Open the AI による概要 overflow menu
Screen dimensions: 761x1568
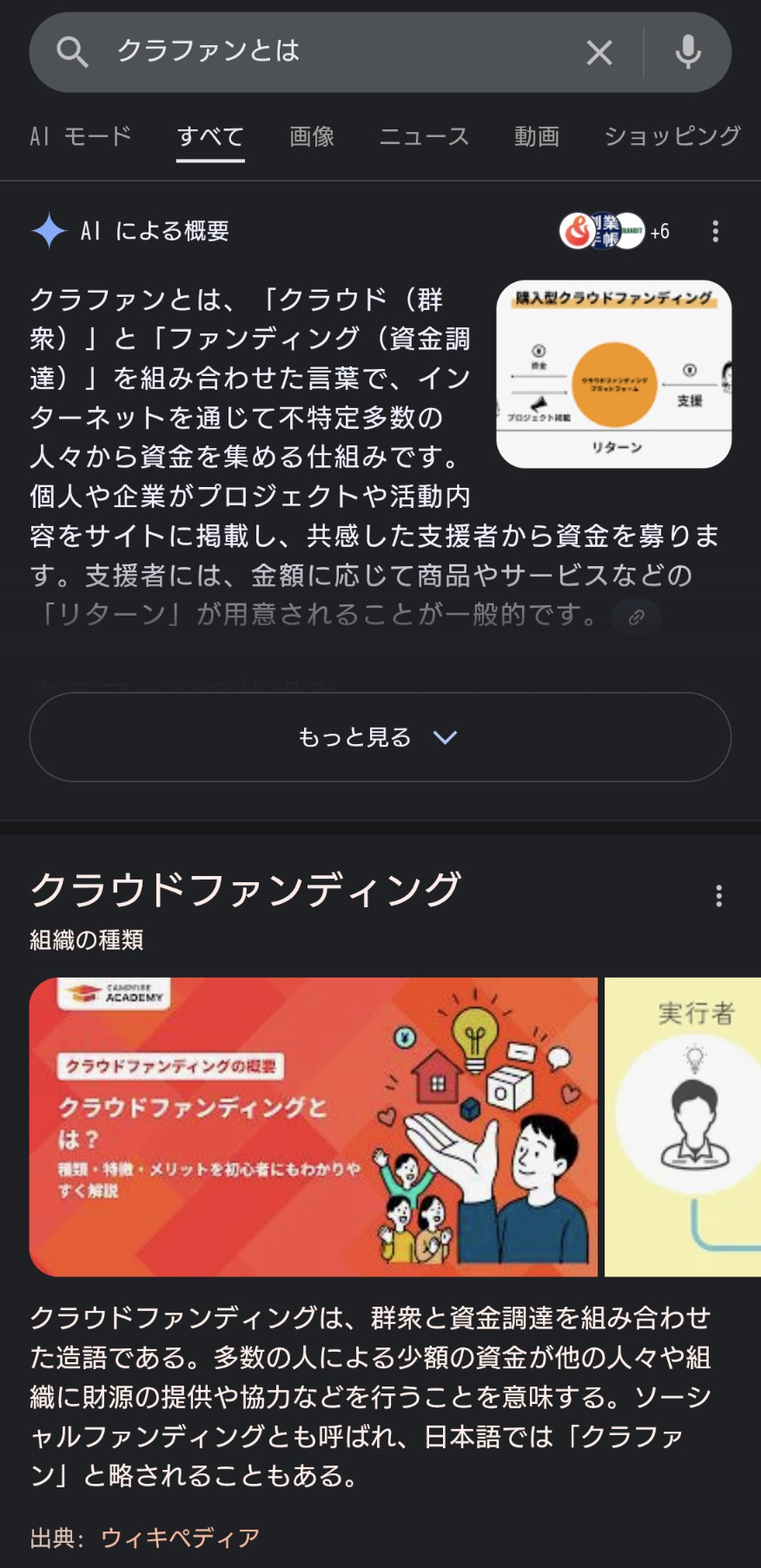point(715,231)
